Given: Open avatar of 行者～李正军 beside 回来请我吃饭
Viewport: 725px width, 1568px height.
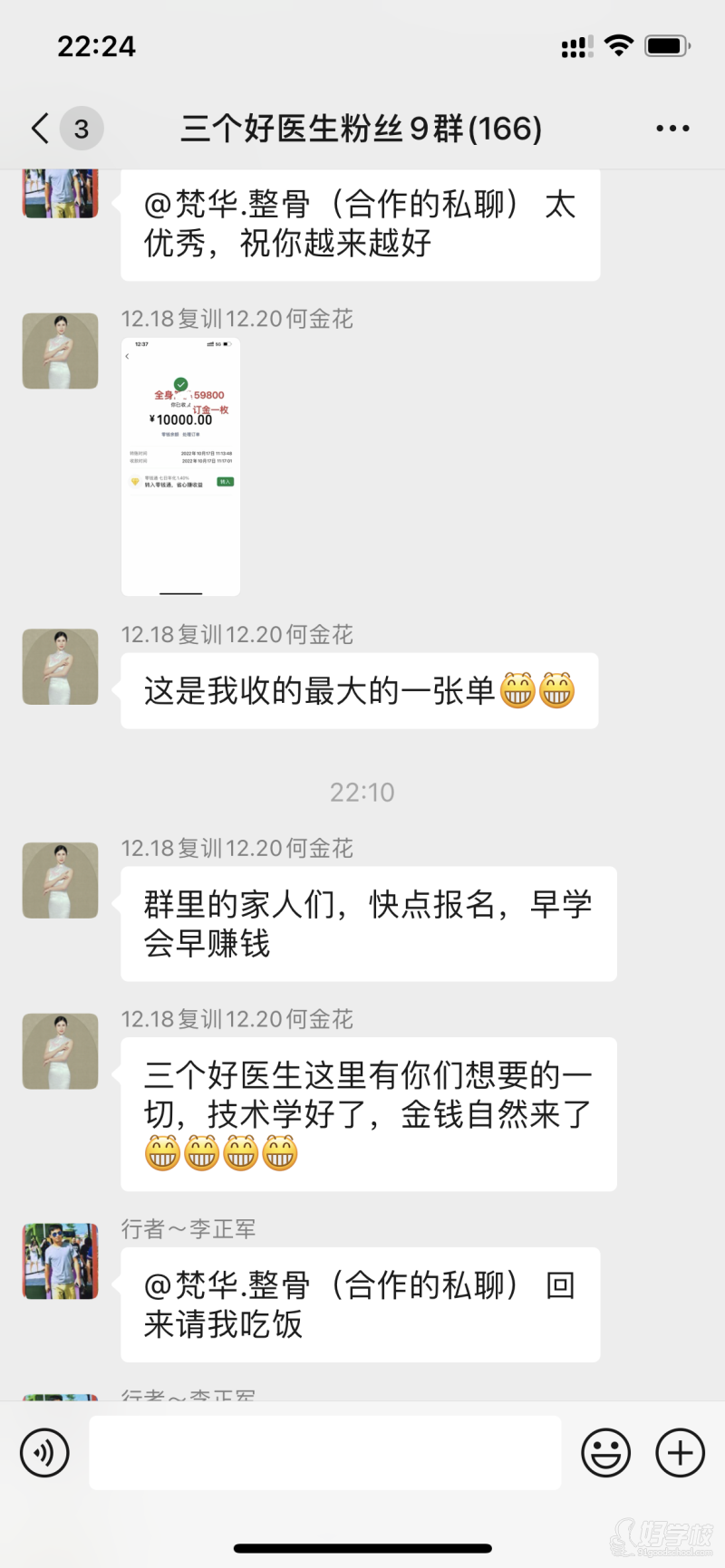Looking at the screenshot, I should tap(61, 1261).
